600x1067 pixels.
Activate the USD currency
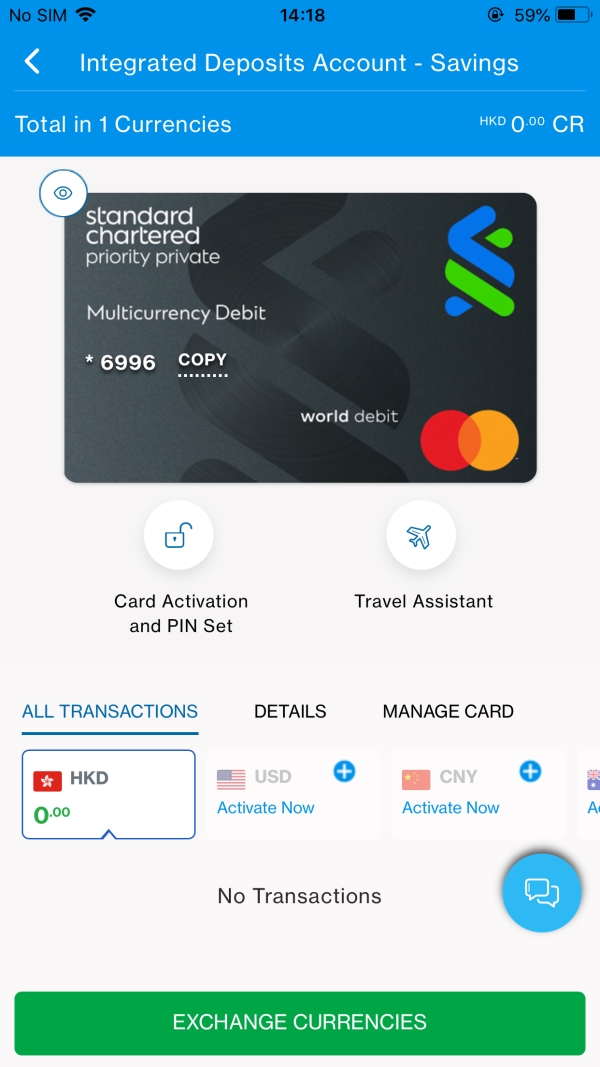tap(266, 807)
